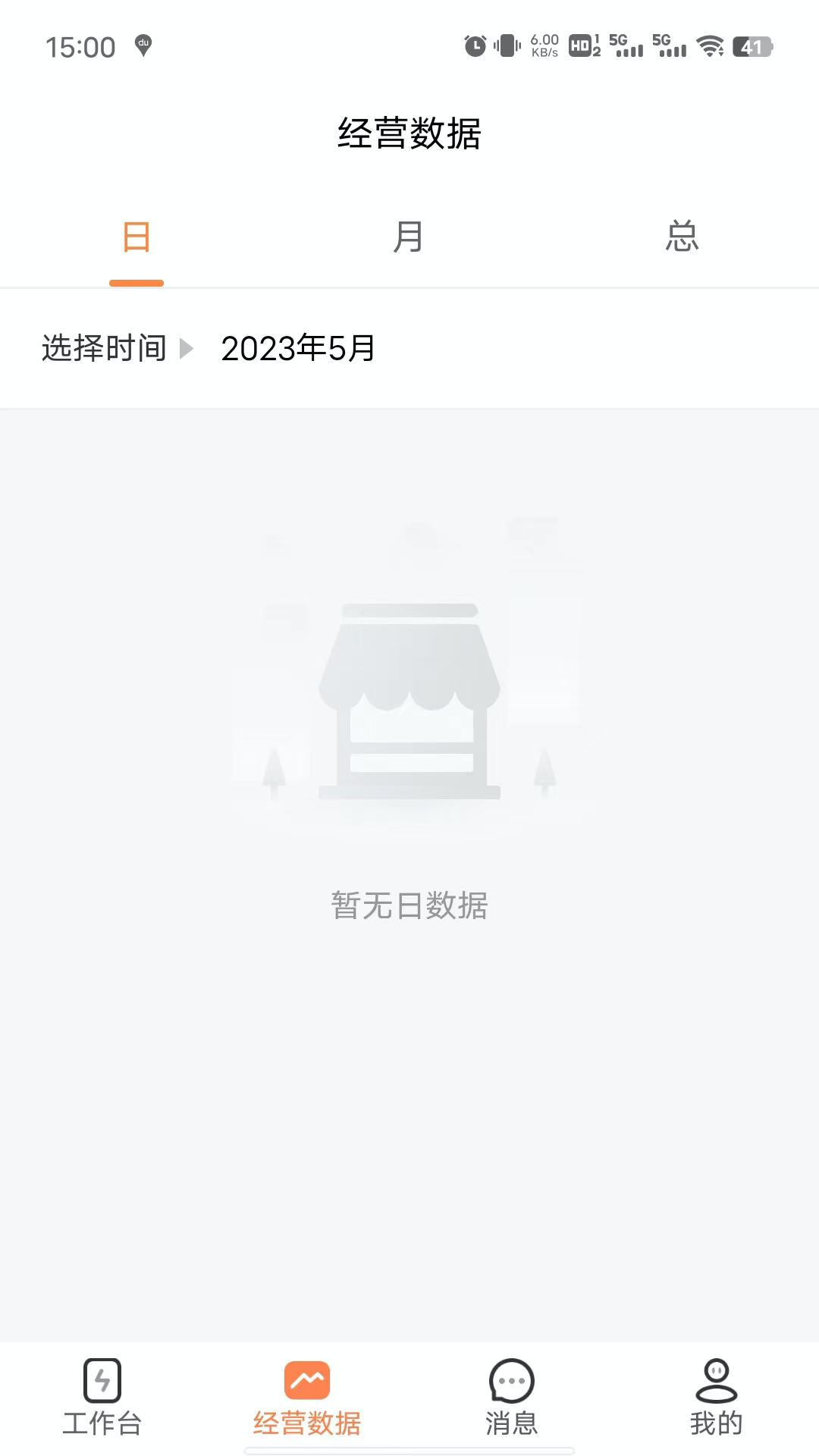Viewport: 819px width, 1456px height.
Task: Open the 总 total statistics tab
Action: (681, 237)
